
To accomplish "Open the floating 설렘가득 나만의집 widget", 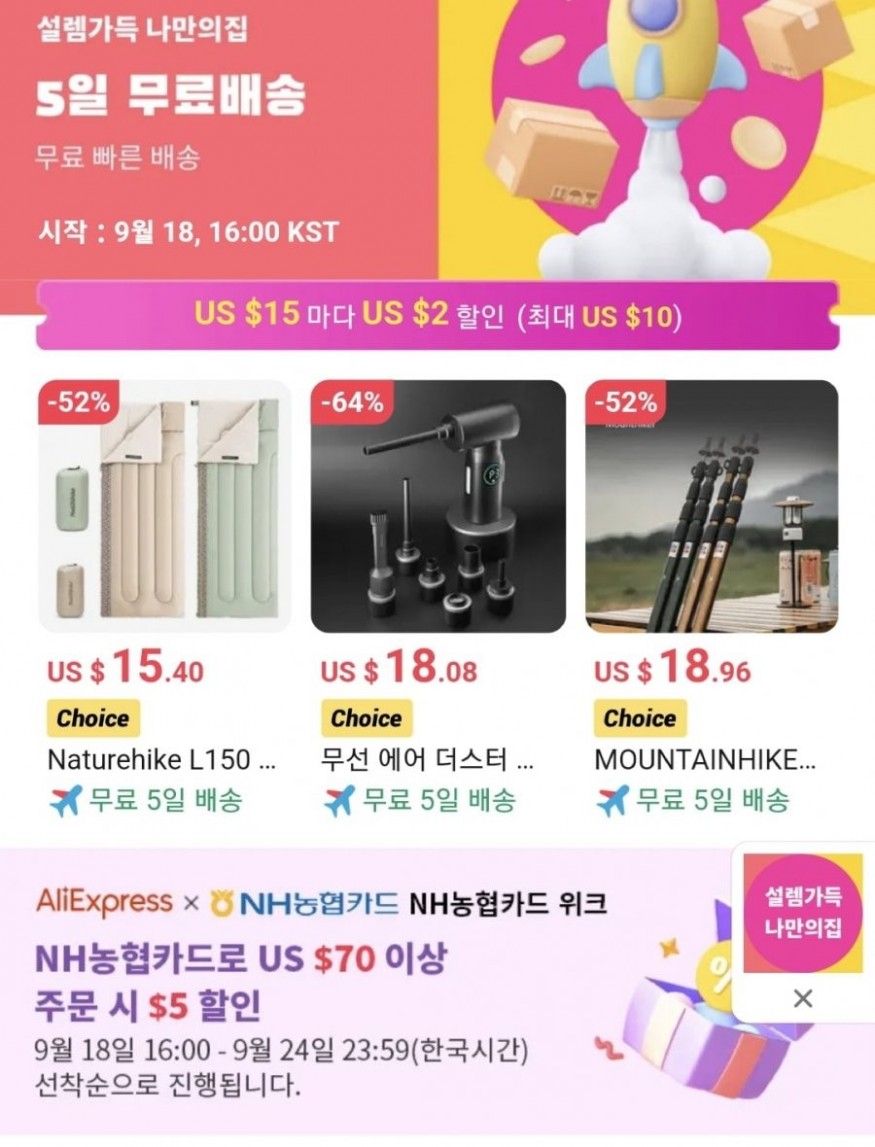I will [803, 913].
